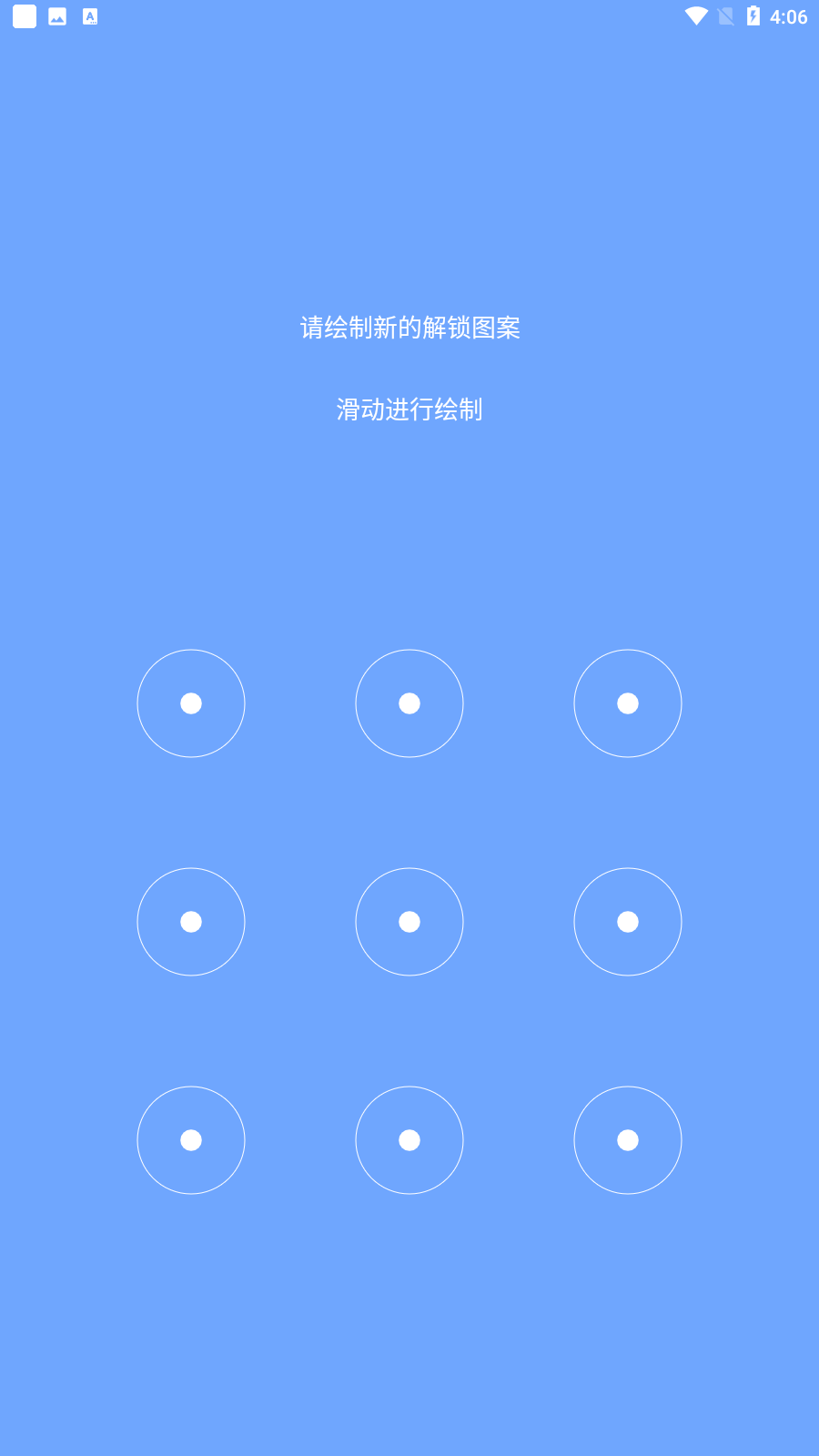Select the bottom-center pattern dot
Screen dimensions: 819x1456
pyautogui.click(x=409, y=1140)
